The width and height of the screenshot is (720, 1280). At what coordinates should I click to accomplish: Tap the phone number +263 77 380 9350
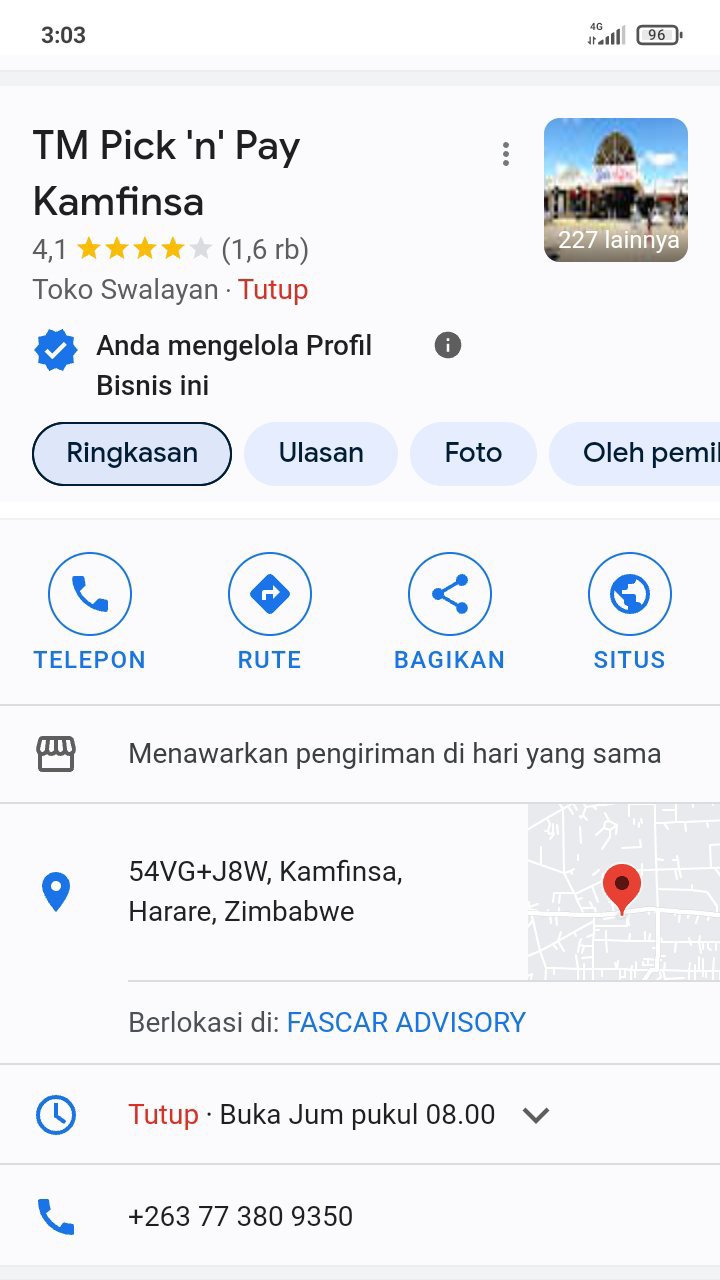point(240,1216)
